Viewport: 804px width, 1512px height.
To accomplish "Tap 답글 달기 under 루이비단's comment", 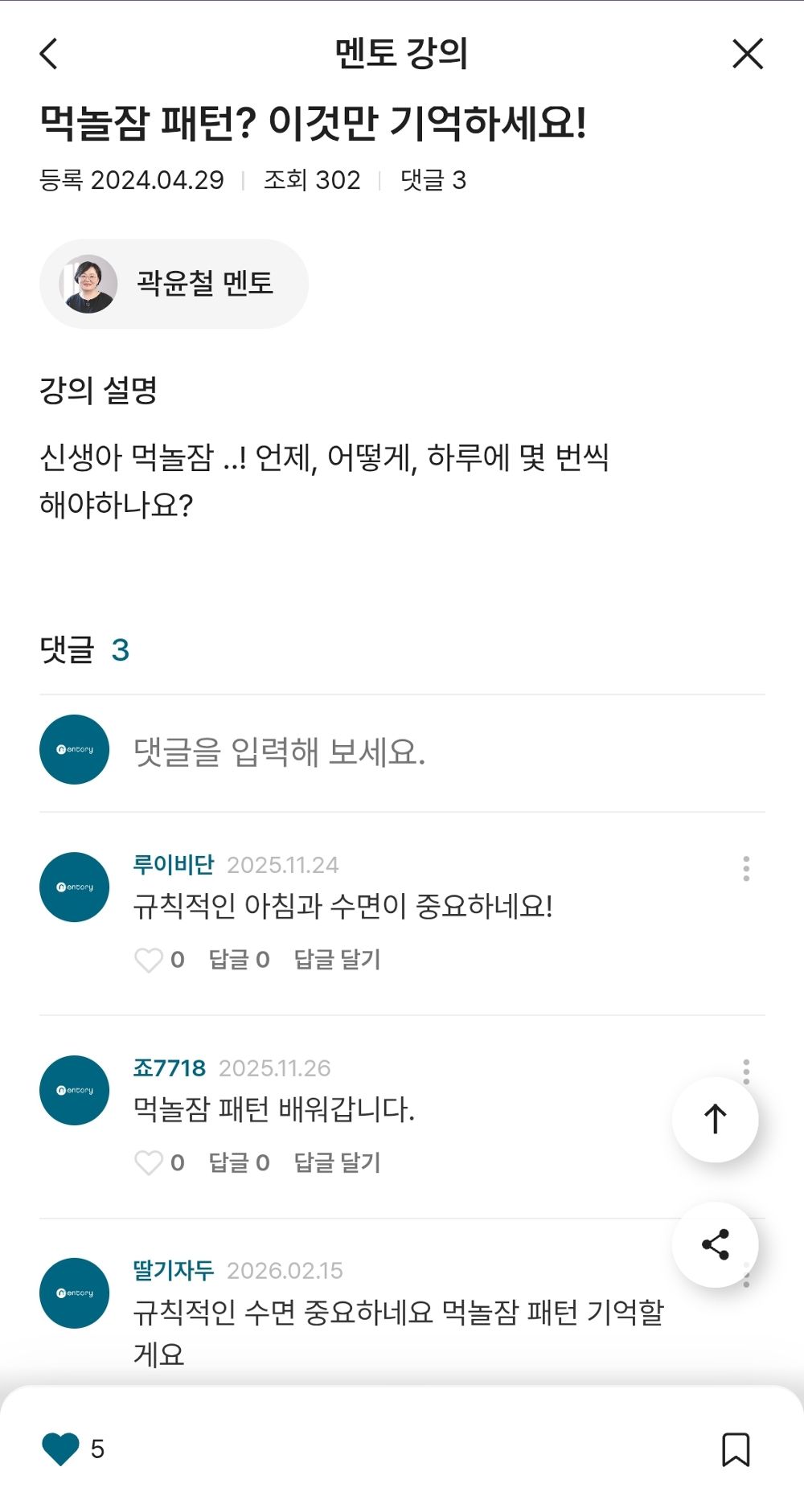I will coord(338,960).
